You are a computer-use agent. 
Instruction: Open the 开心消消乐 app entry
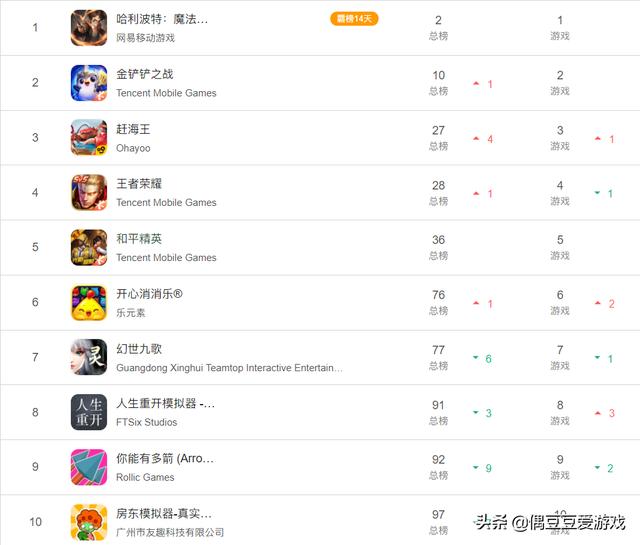point(149,295)
